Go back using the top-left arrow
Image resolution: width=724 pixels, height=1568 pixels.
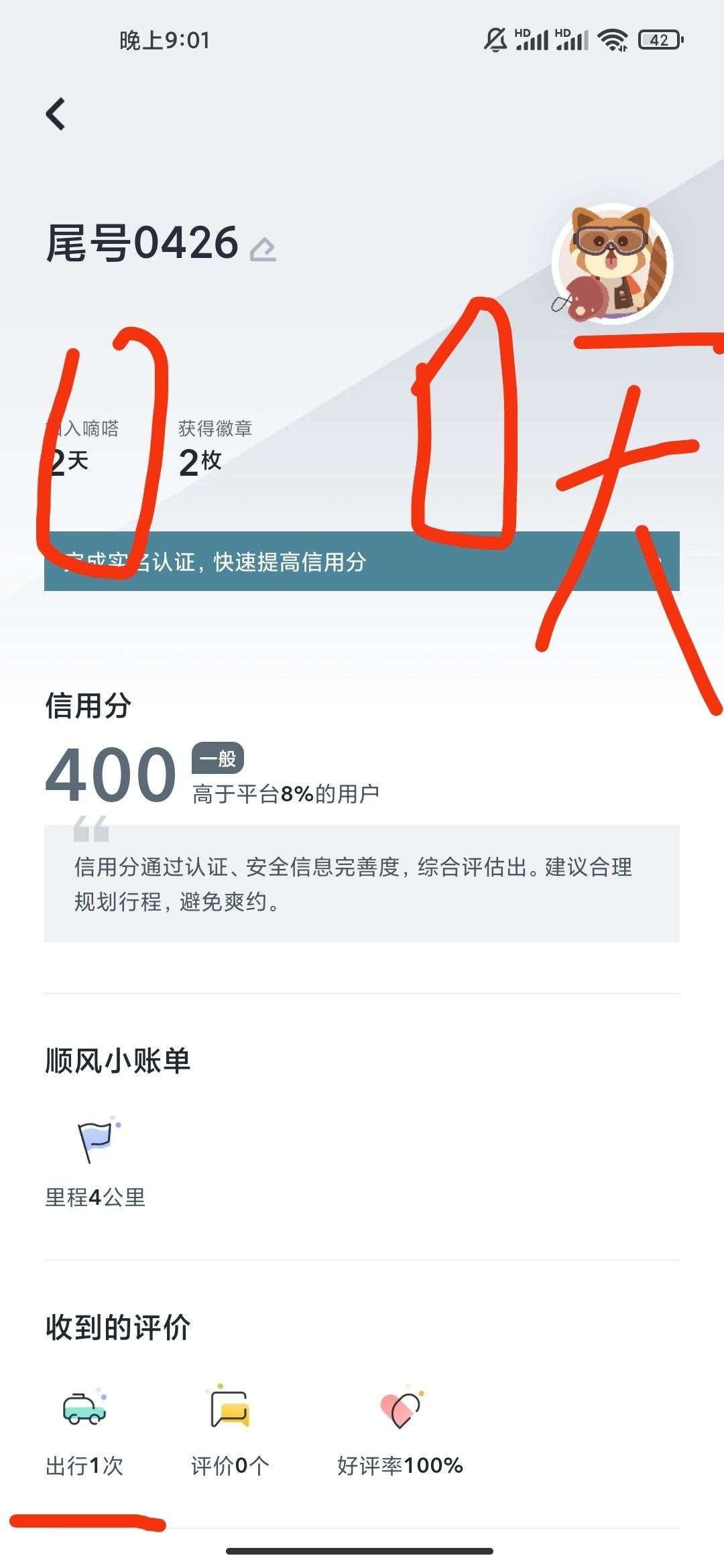56,114
